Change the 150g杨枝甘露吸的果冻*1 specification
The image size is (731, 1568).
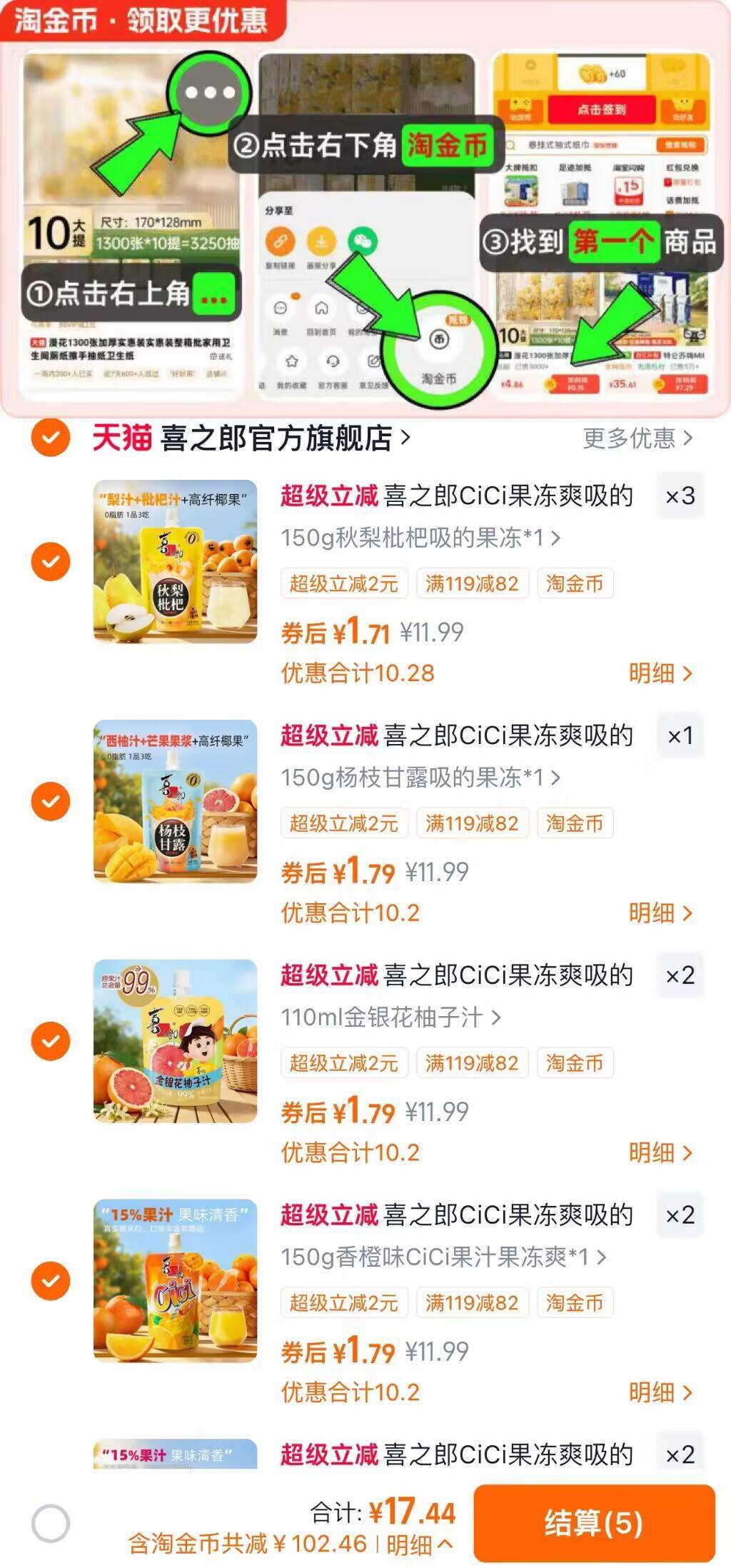click(420, 777)
